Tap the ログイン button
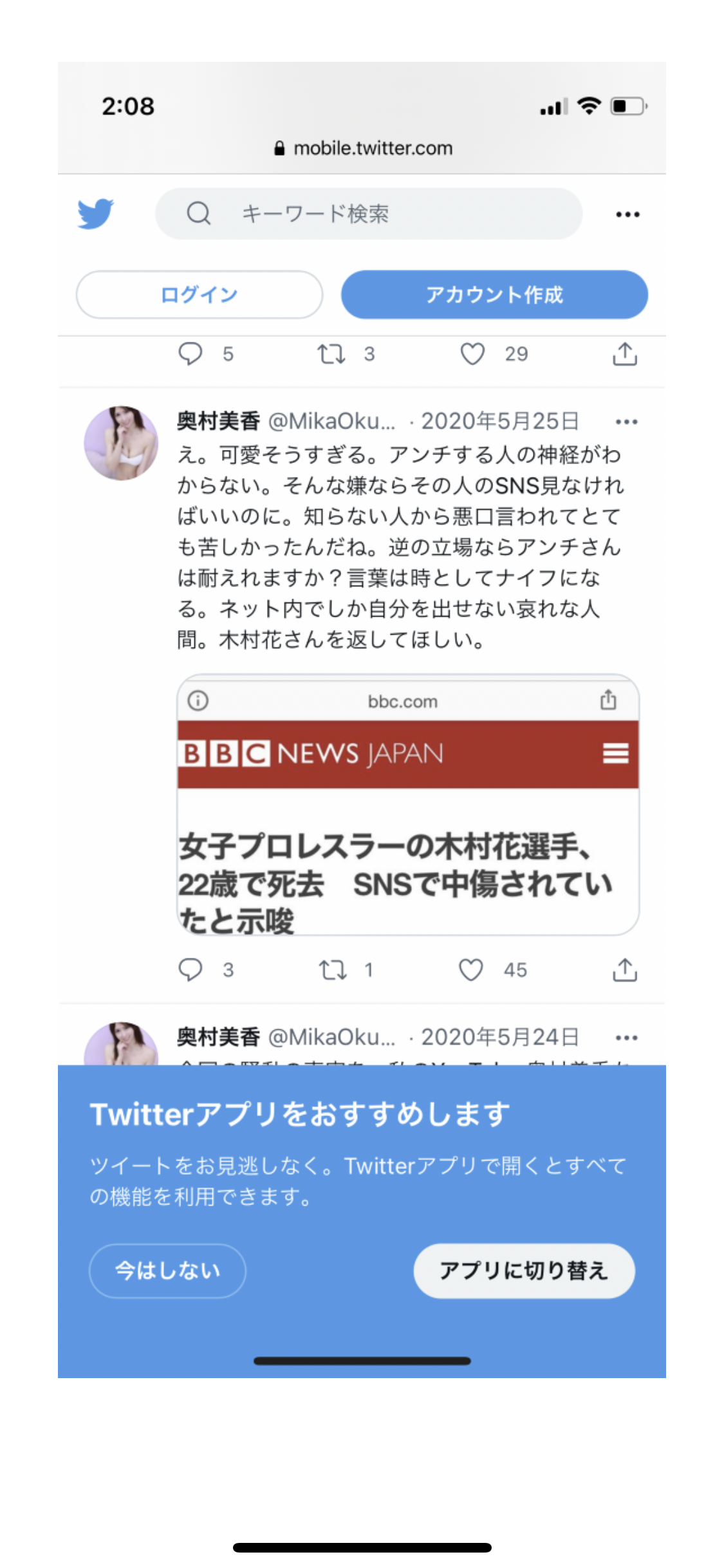 [x=199, y=295]
